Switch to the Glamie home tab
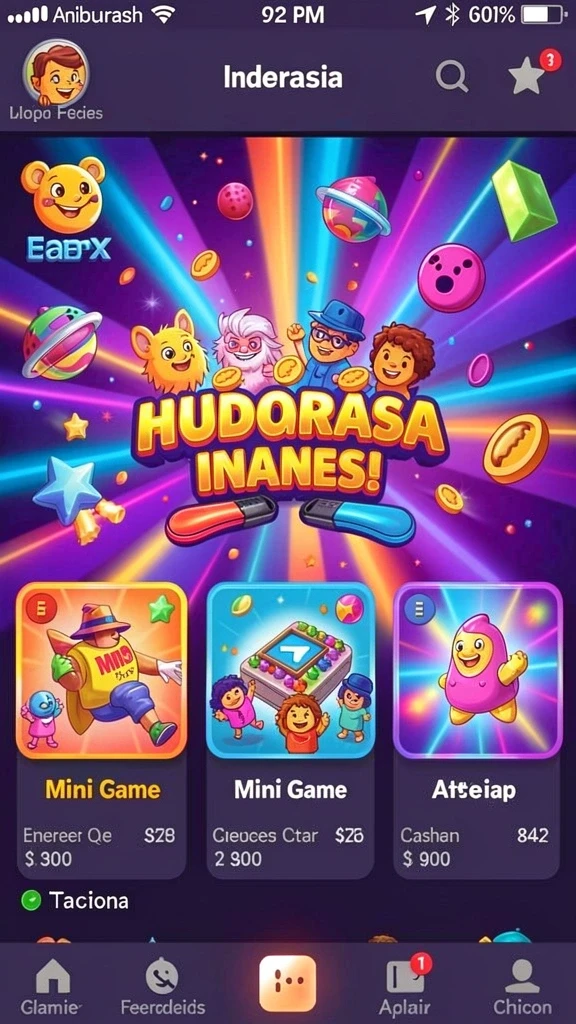 (x=52, y=986)
